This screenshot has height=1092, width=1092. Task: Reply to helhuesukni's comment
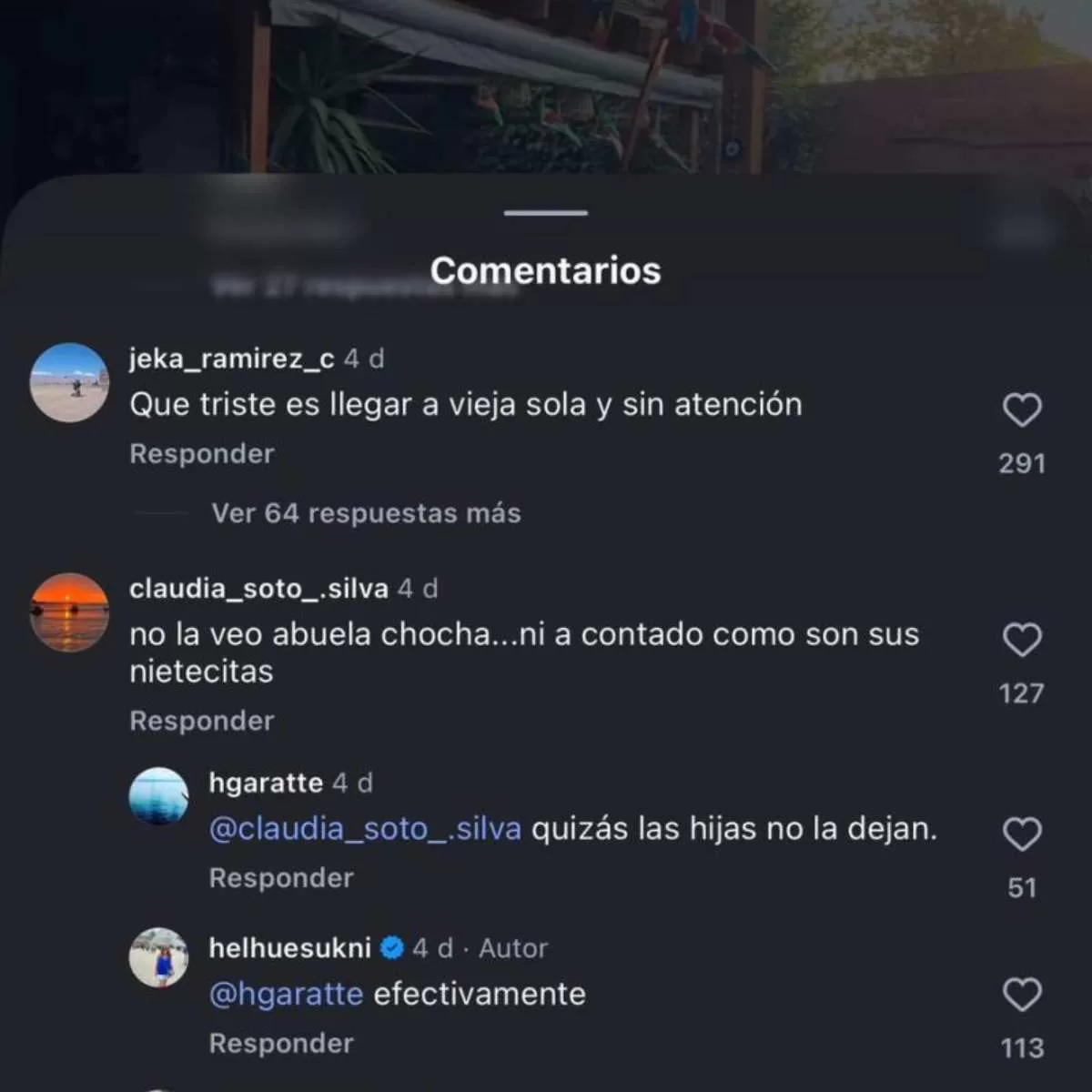pos(280,1044)
